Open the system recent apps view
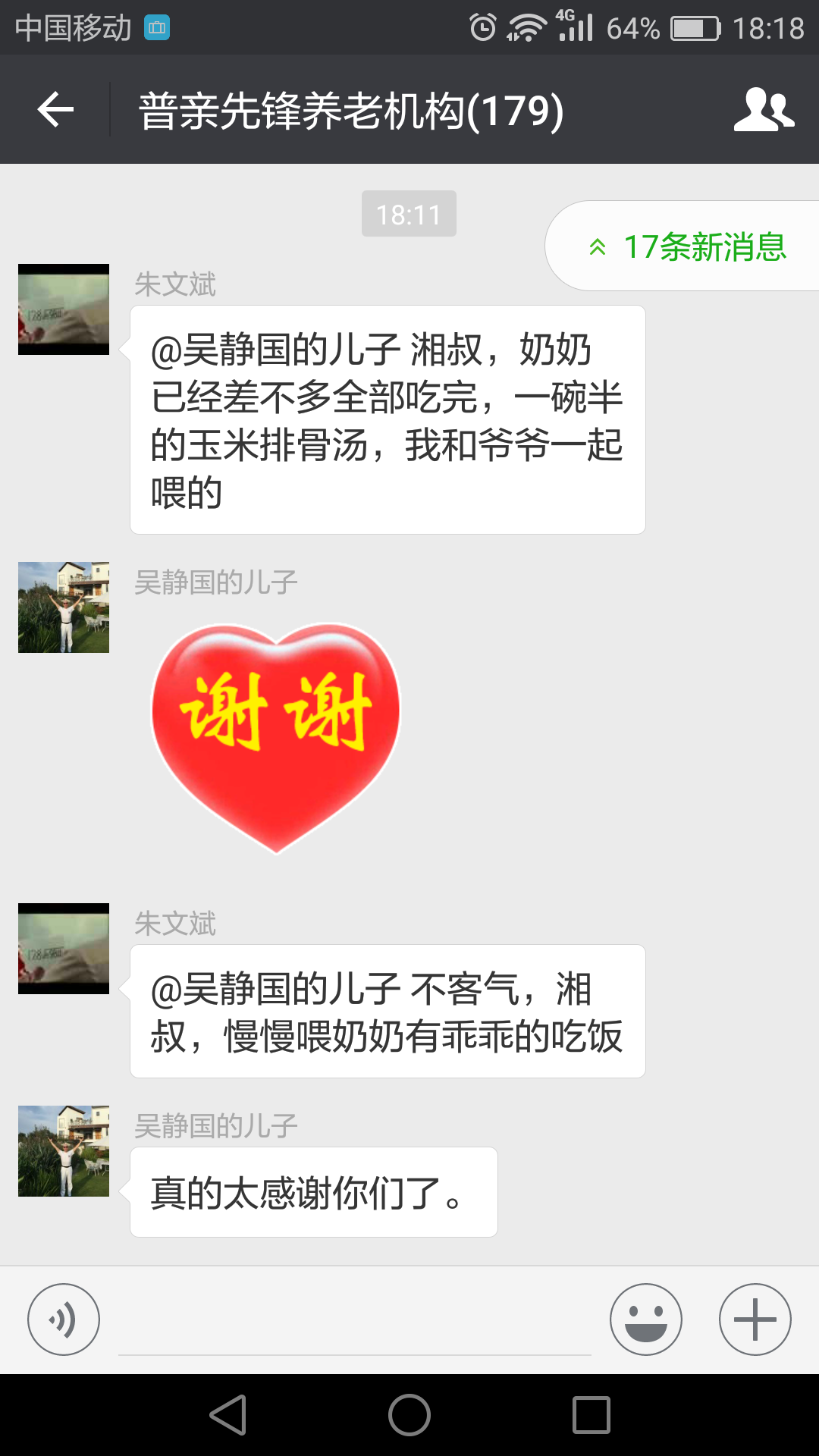The height and width of the screenshot is (1456, 819). 591,1415
